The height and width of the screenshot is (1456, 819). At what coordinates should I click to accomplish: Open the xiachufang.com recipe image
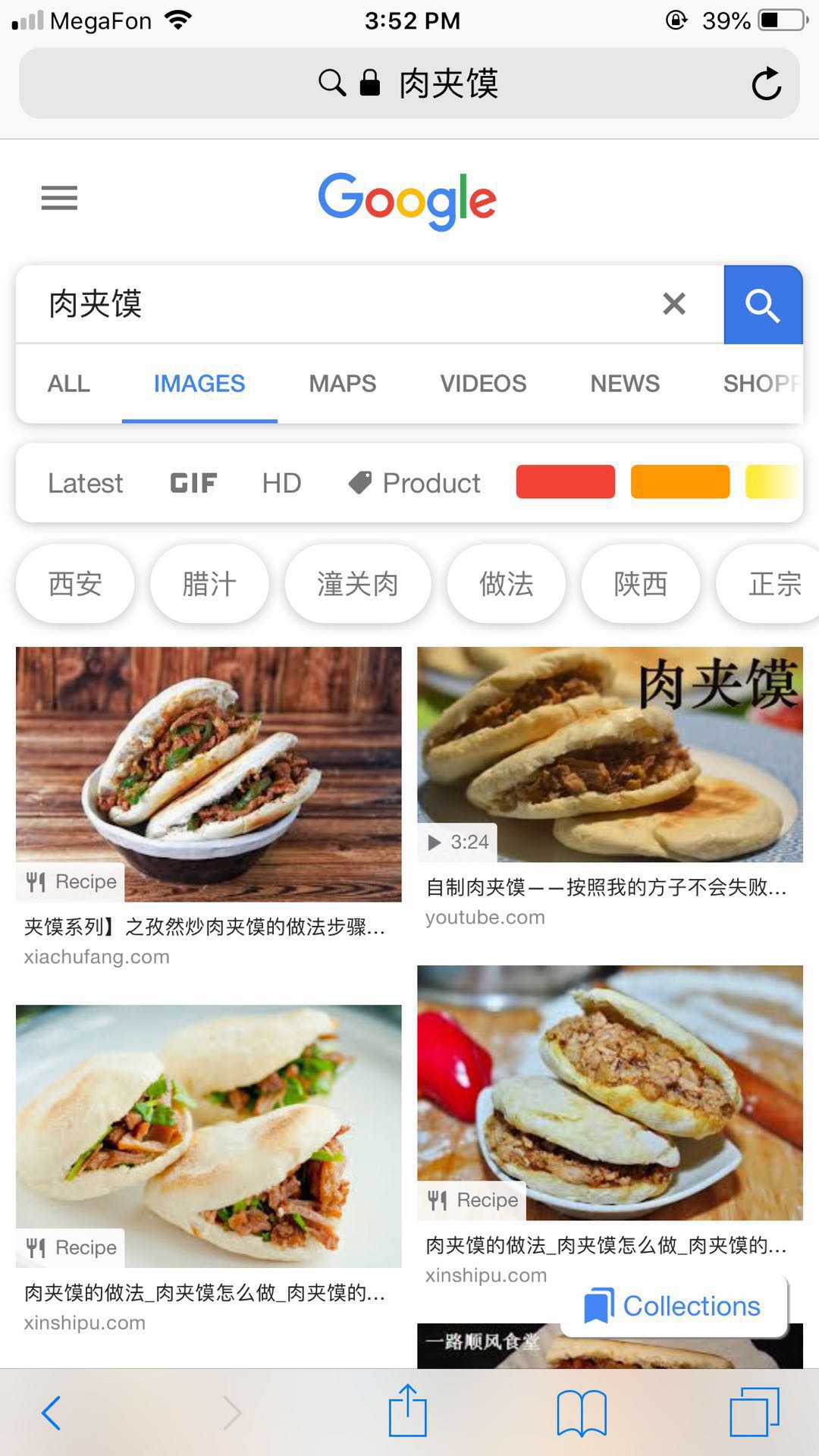(x=209, y=773)
